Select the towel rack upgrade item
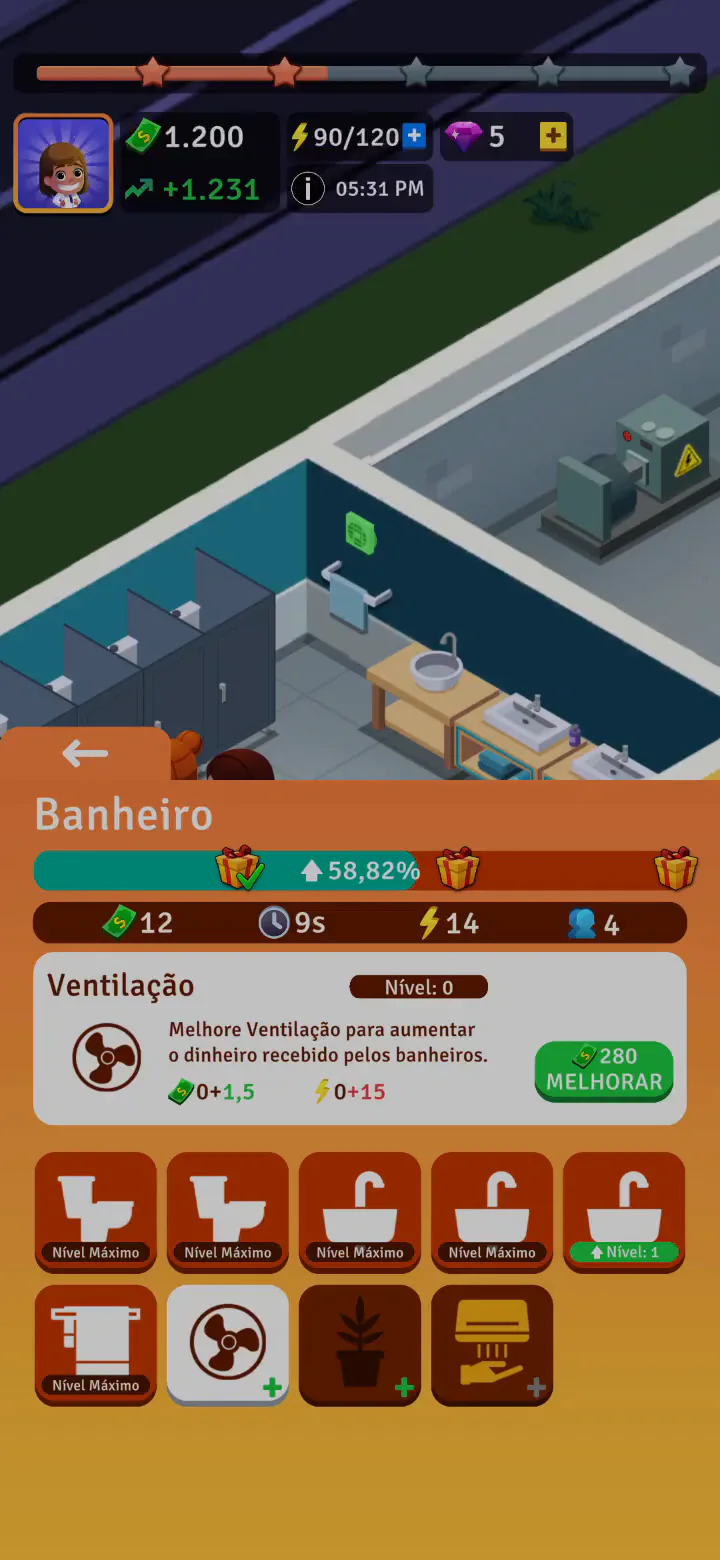The image size is (720, 1560). tap(96, 1344)
